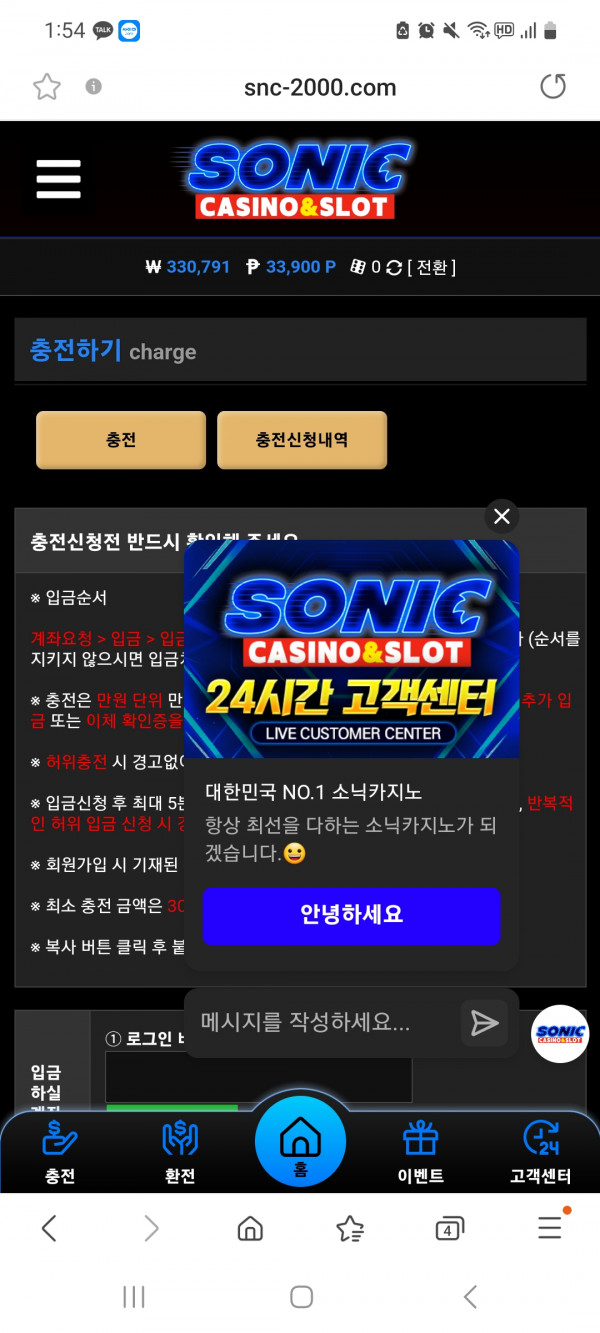Image resolution: width=600 pixels, height=1333 pixels.
Task: Go back in the browser toolbar
Action: tap(49, 1228)
